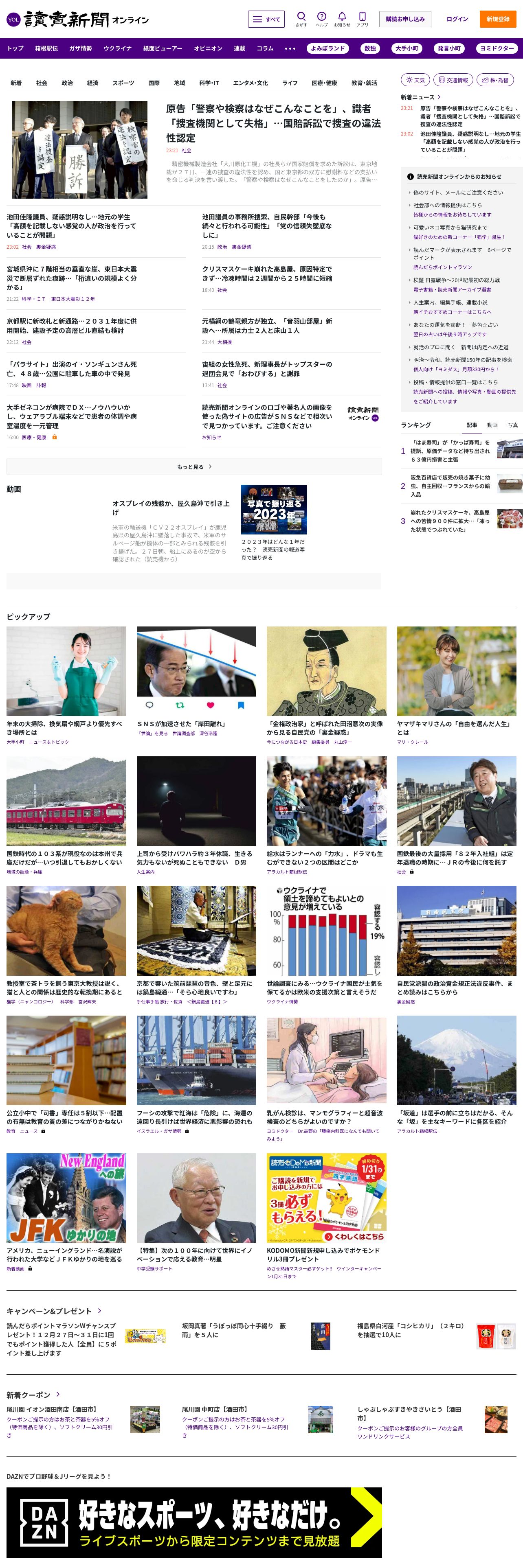The image size is (523, 1568).
Task: Switch ranking to the 動画 tab
Action: pos(492,425)
